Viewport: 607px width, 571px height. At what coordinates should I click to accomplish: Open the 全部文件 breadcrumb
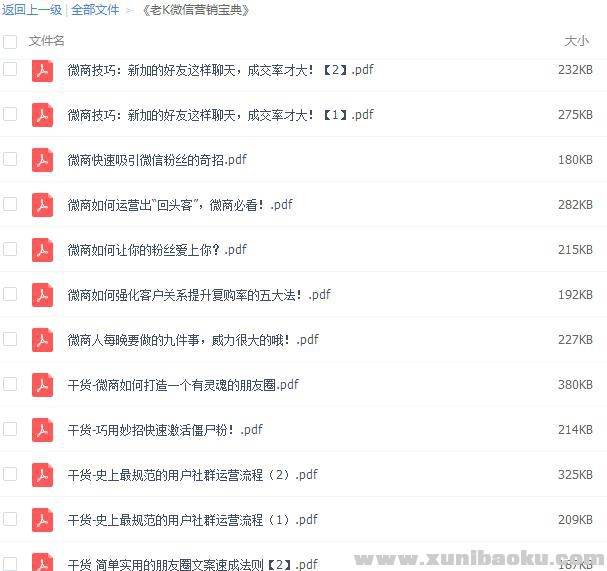[95, 10]
